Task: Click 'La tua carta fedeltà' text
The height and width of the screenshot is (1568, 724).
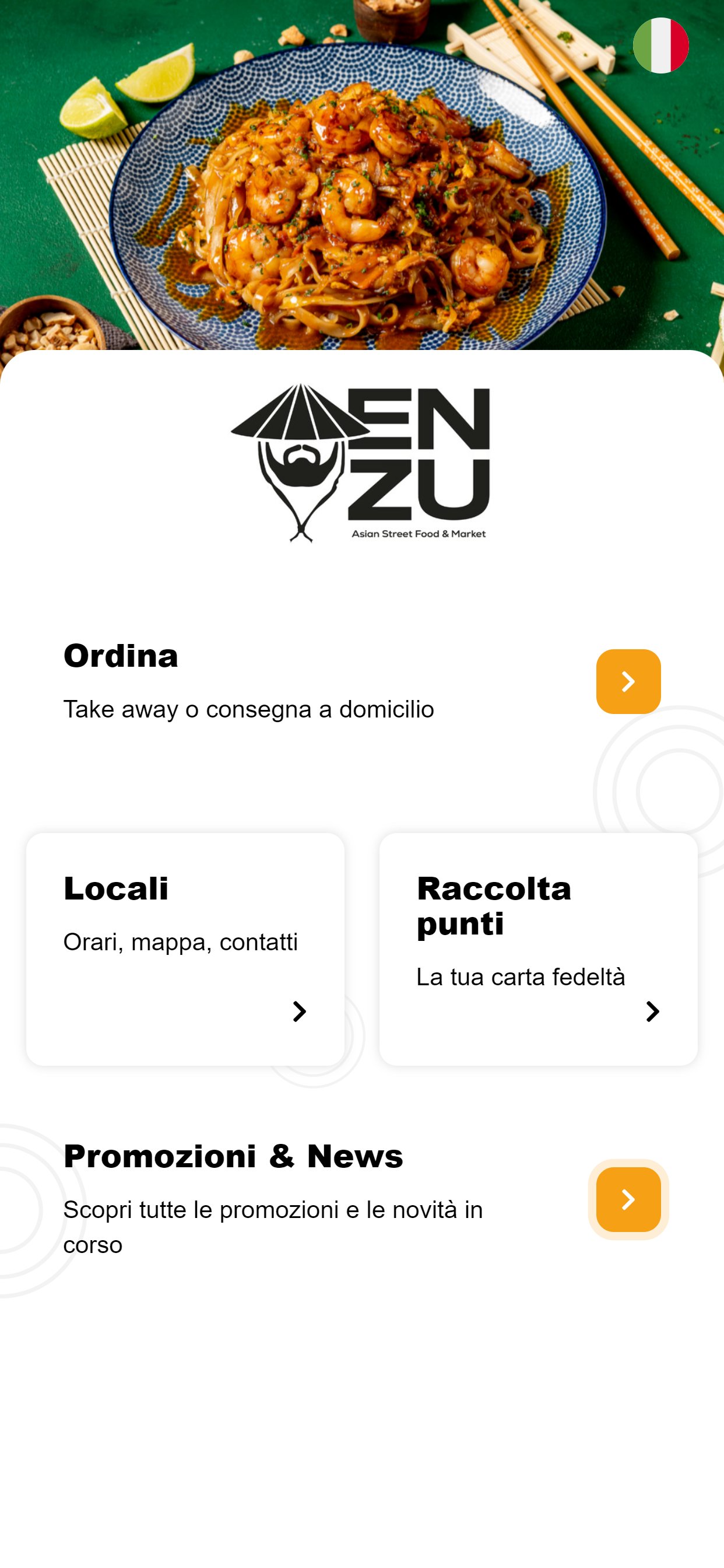Action: pos(521,977)
